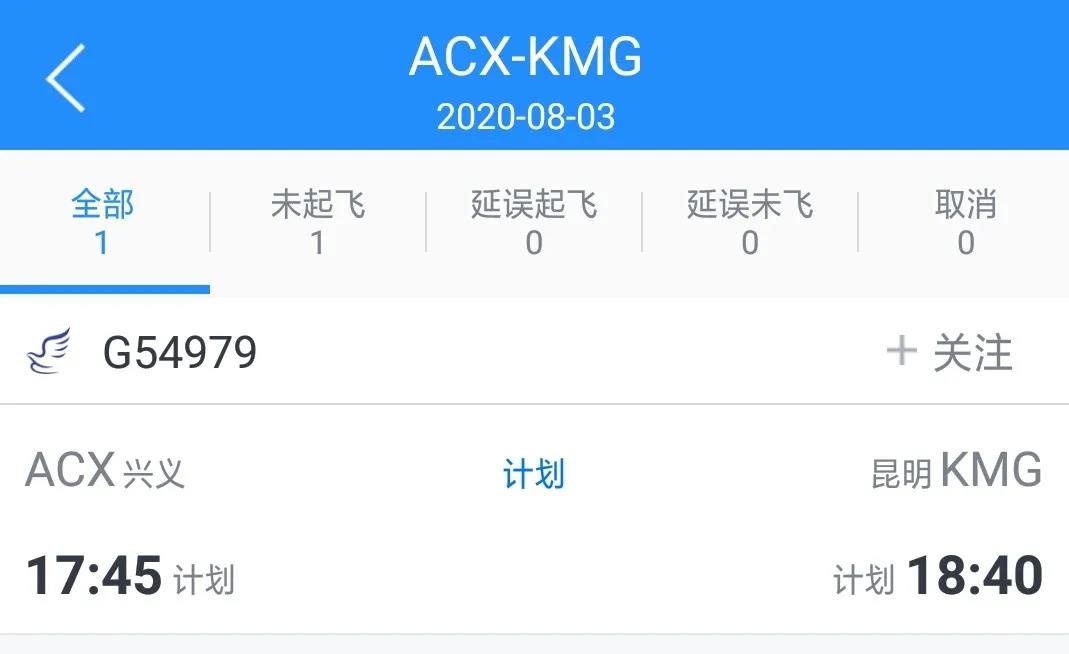Open flight G54979 ACX to KMG details
Image resolution: width=1069 pixels, height=654 pixels.
[534, 520]
